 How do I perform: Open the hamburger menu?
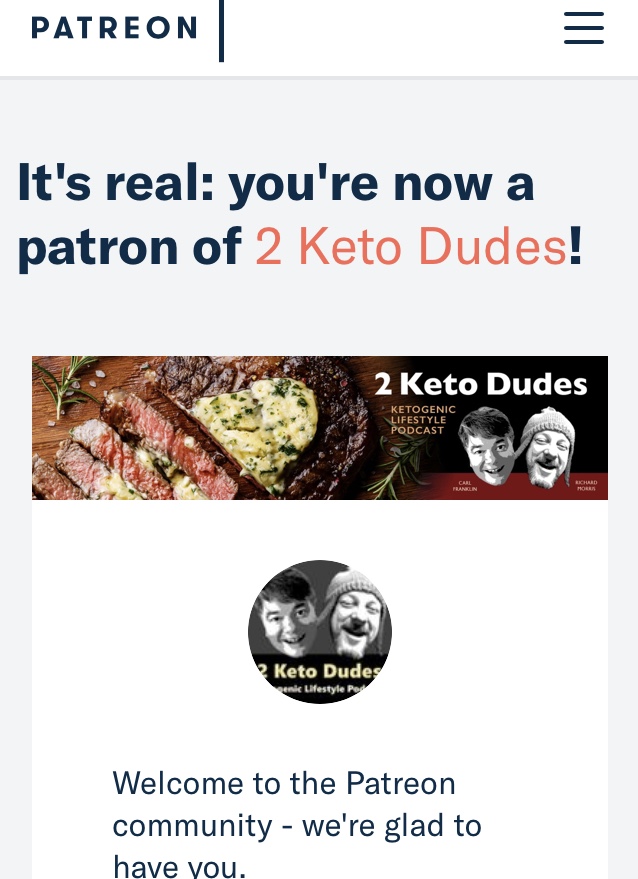584,28
